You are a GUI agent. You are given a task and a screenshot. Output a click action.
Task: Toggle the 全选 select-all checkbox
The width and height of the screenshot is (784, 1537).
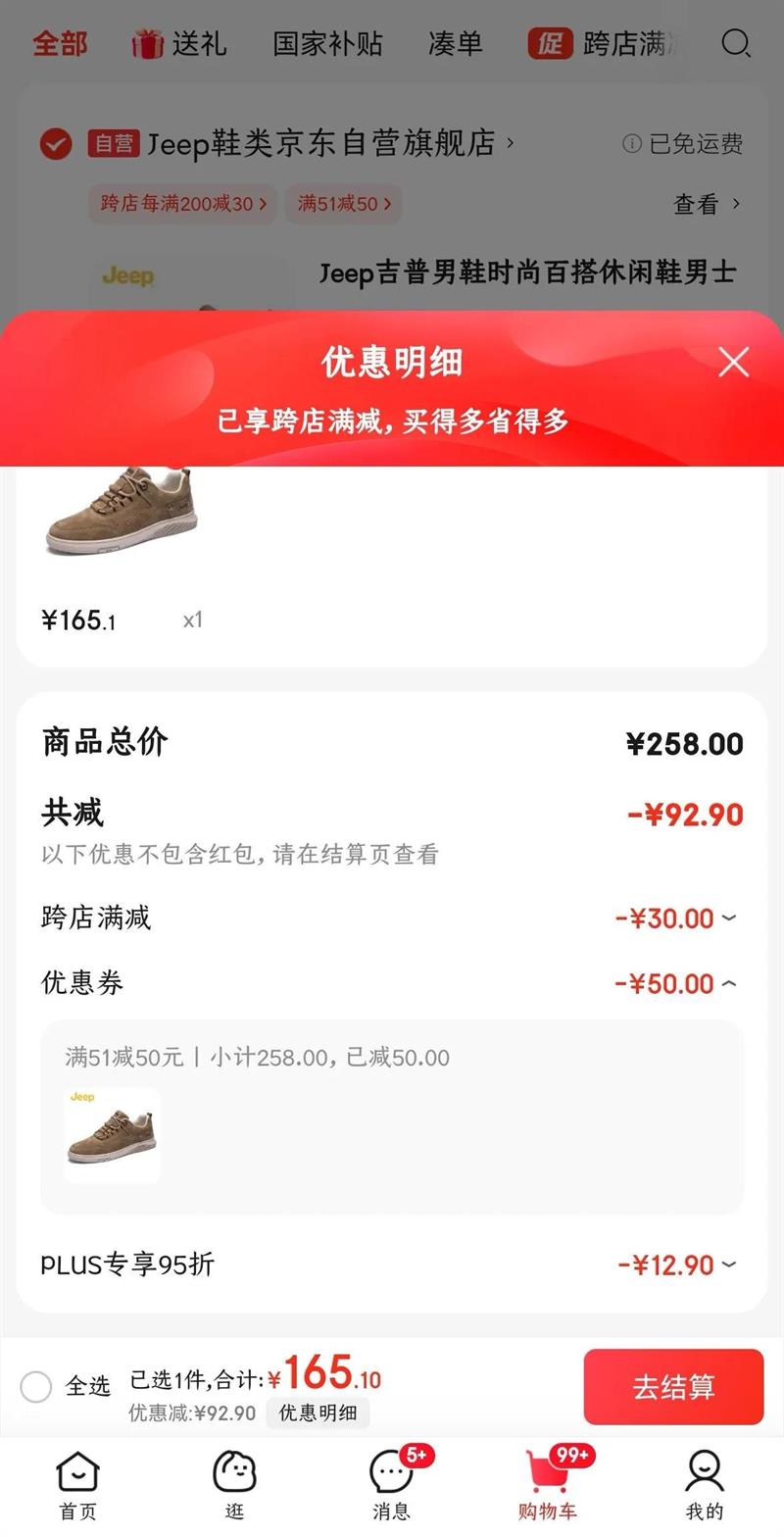tap(37, 1386)
